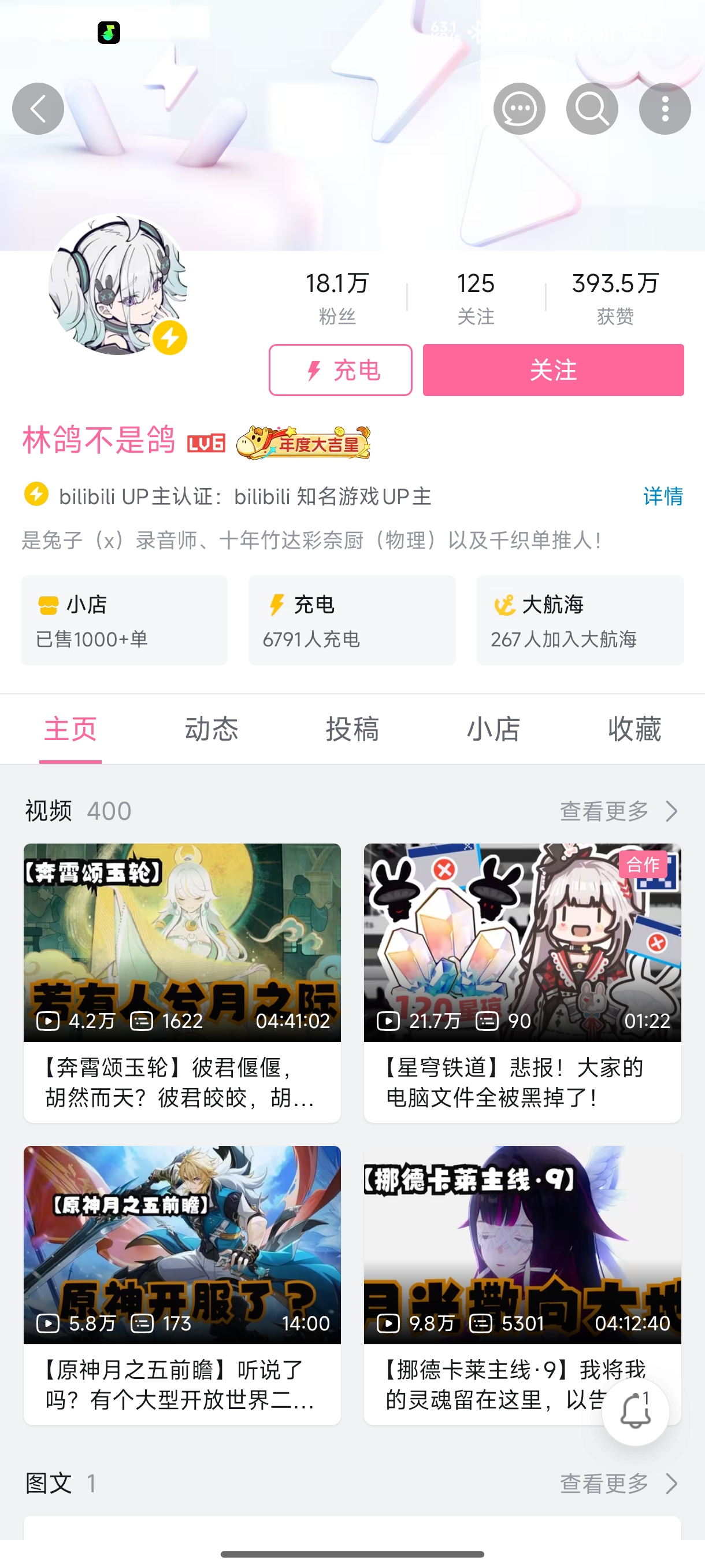Search within this user's space
The height and width of the screenshot is (1568, 705).
[x=592, y=109]
